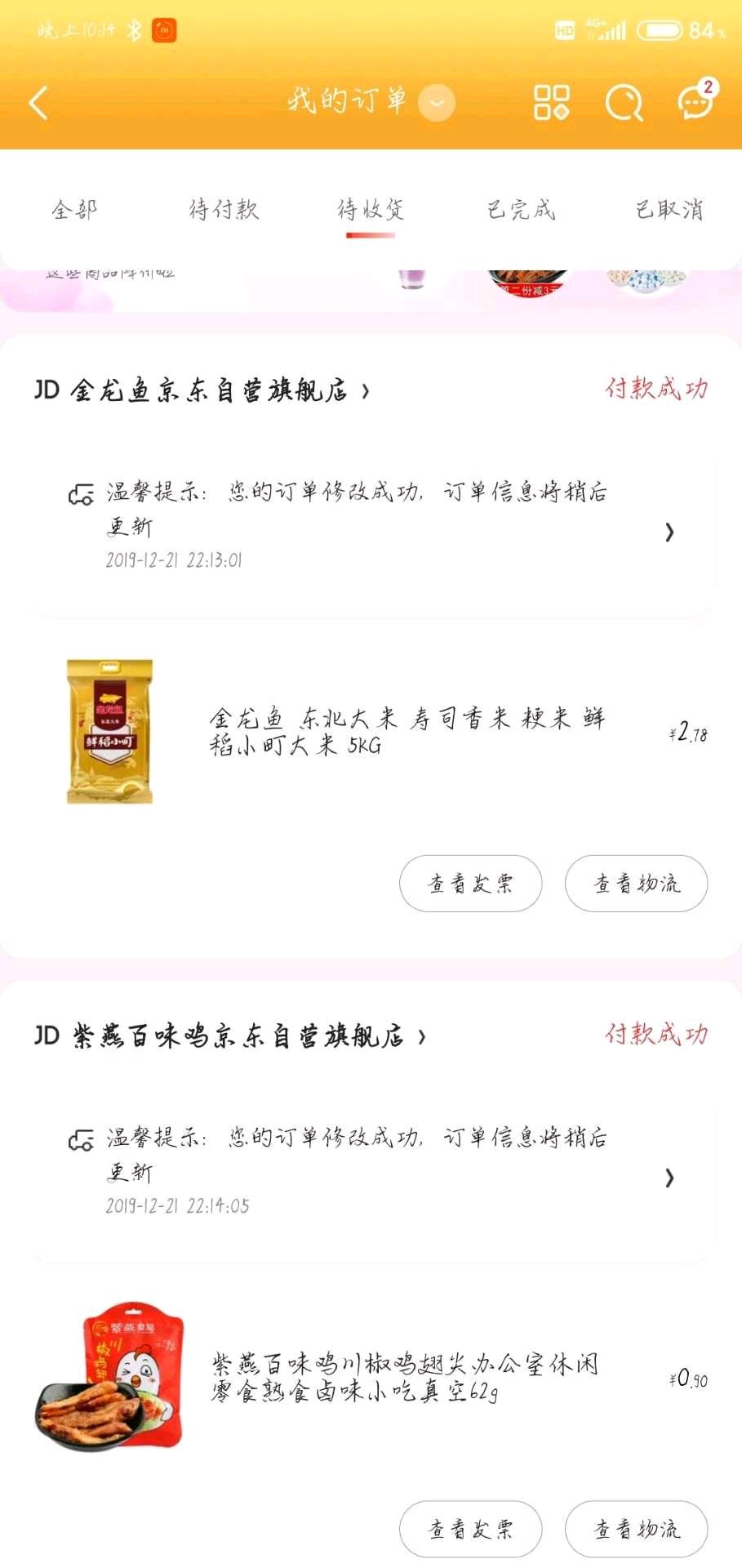This screenshot has height=1568, width=742.
Task: Open order update notice dated 22:13:01
Action: click(371, 527)
